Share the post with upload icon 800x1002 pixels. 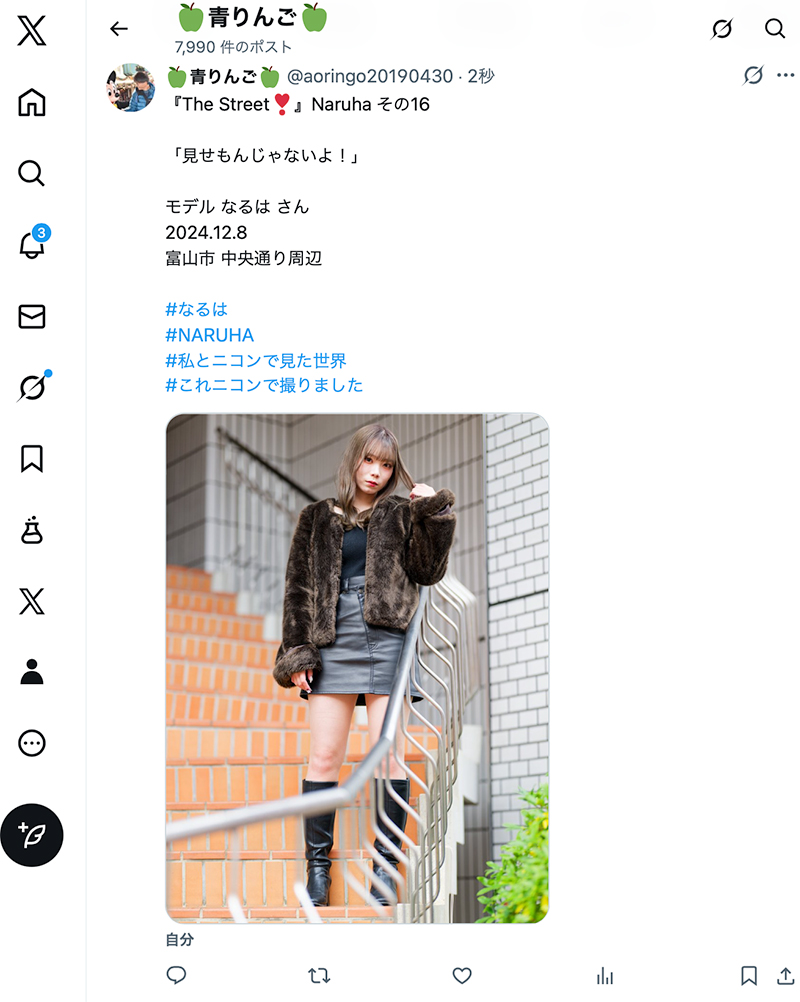785,975
